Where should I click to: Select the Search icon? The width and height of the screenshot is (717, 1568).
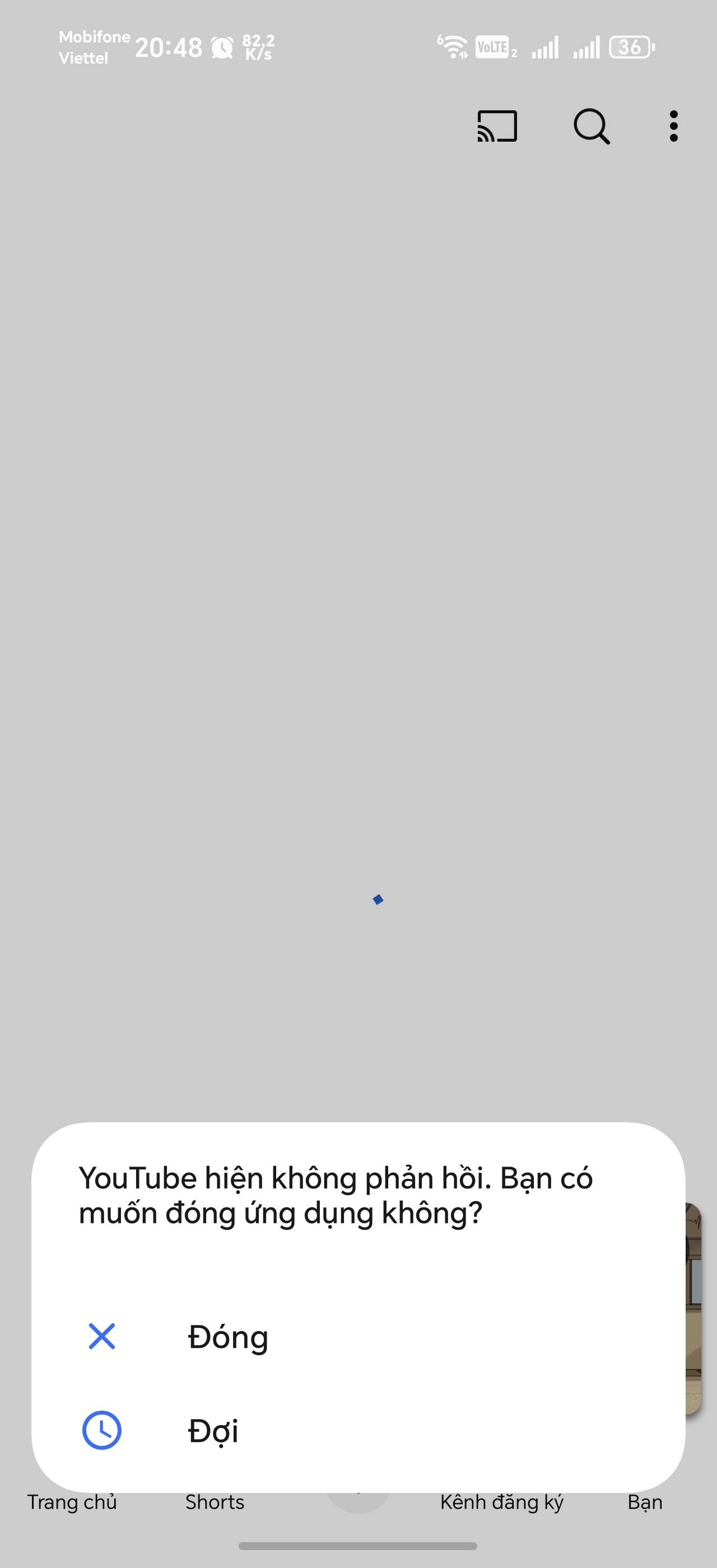pos(591,126)
